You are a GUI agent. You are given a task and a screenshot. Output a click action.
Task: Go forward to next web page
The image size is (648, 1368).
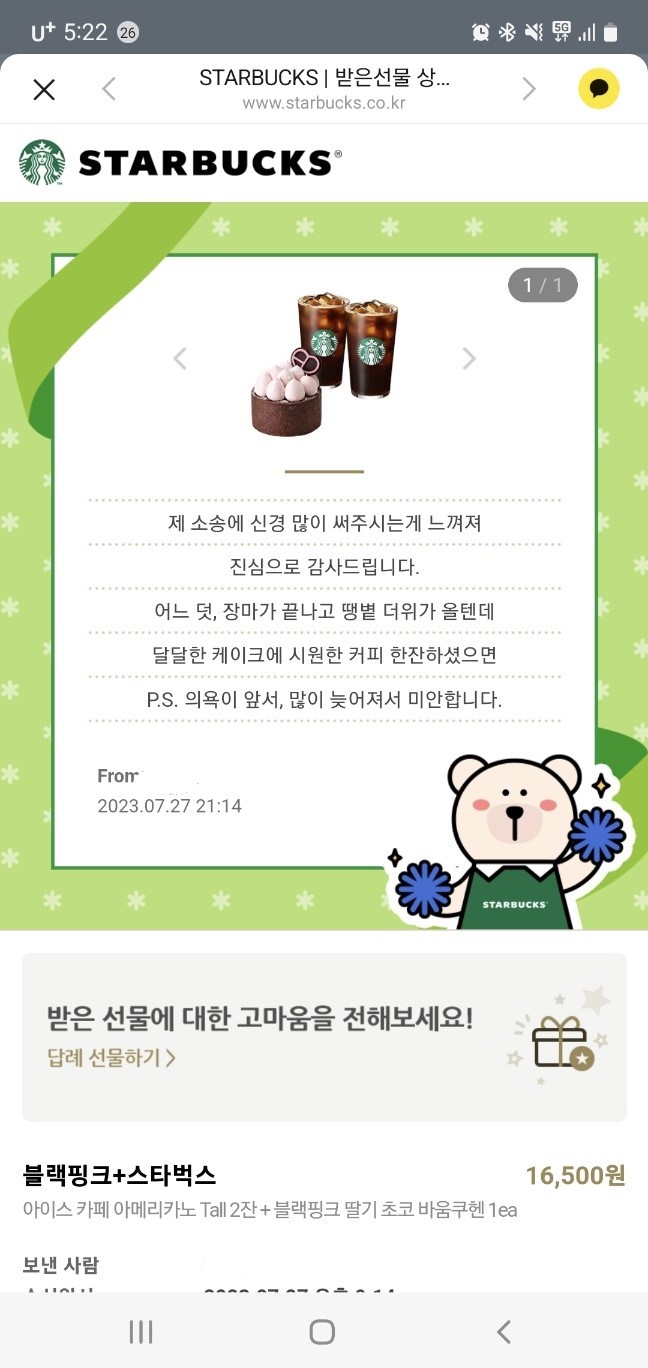click(x=529, y=90)
